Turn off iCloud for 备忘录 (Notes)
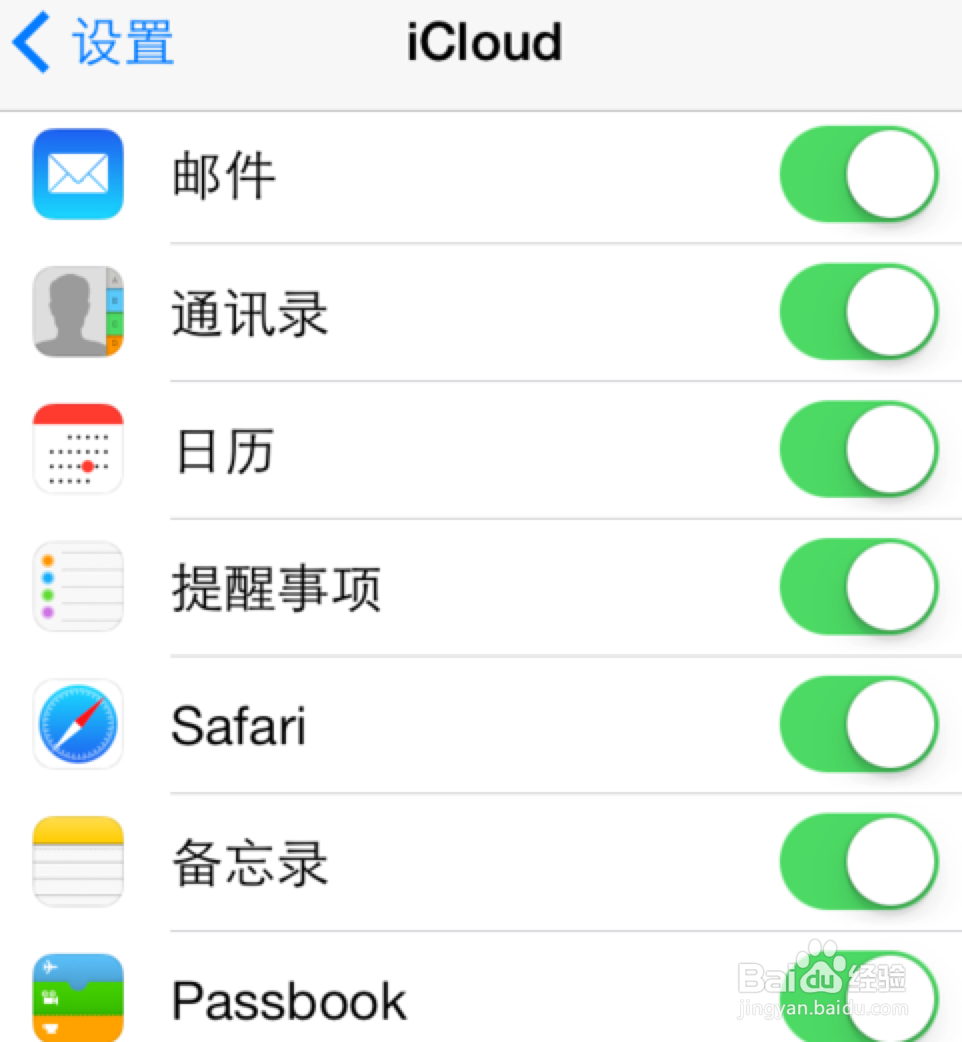Viewport: 962px width, 1042px height. (x=858, y=862)
